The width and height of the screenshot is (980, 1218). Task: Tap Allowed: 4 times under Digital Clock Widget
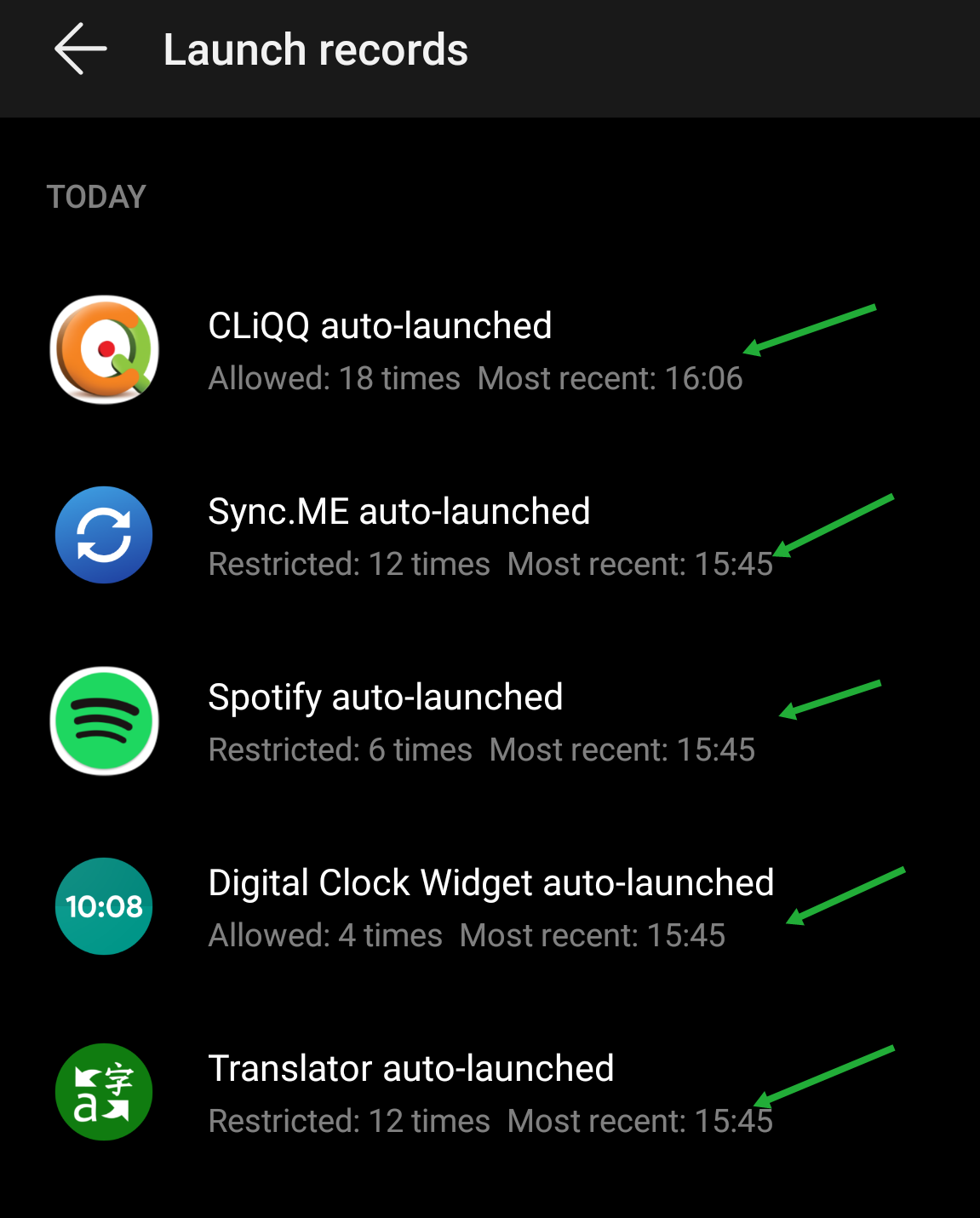[325, 935]
